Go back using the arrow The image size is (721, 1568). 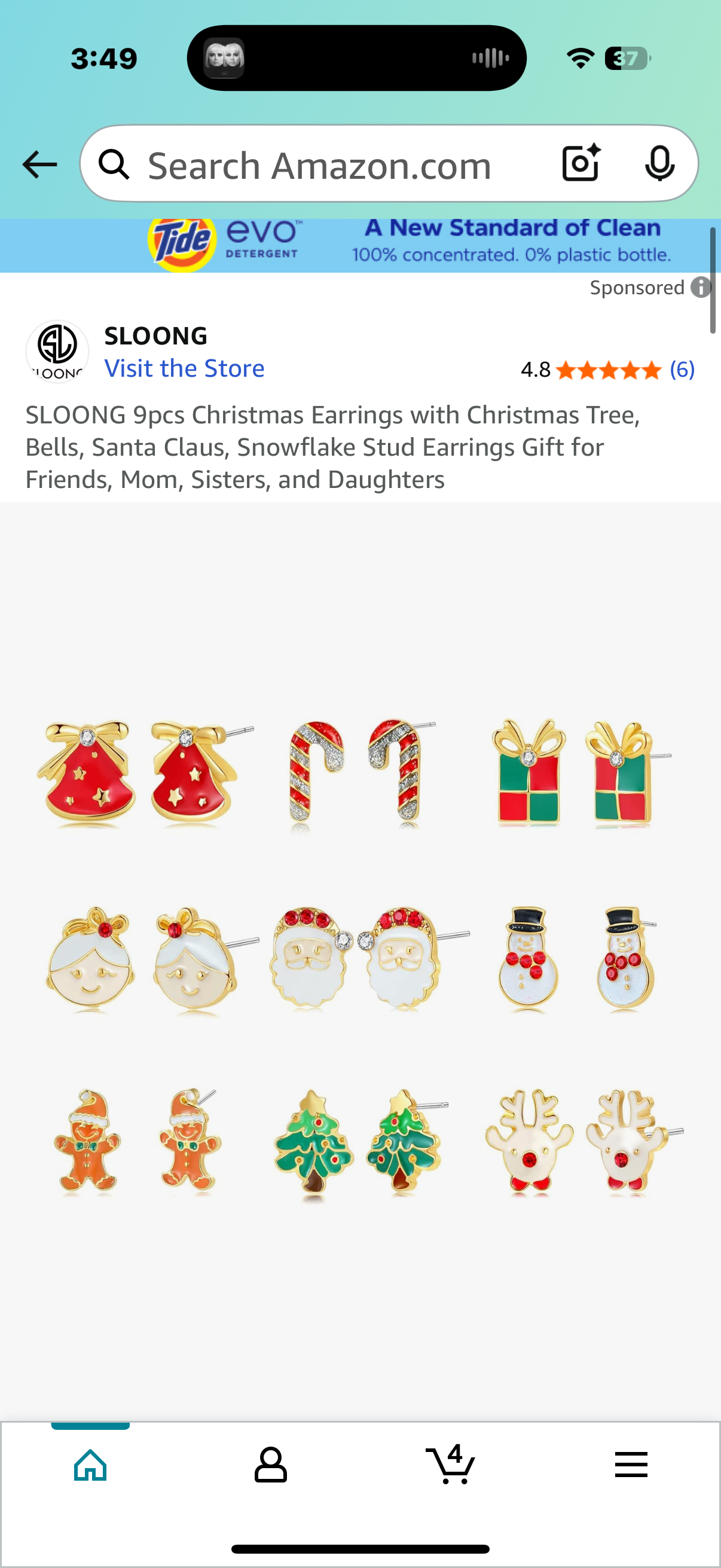coord(39,164)
